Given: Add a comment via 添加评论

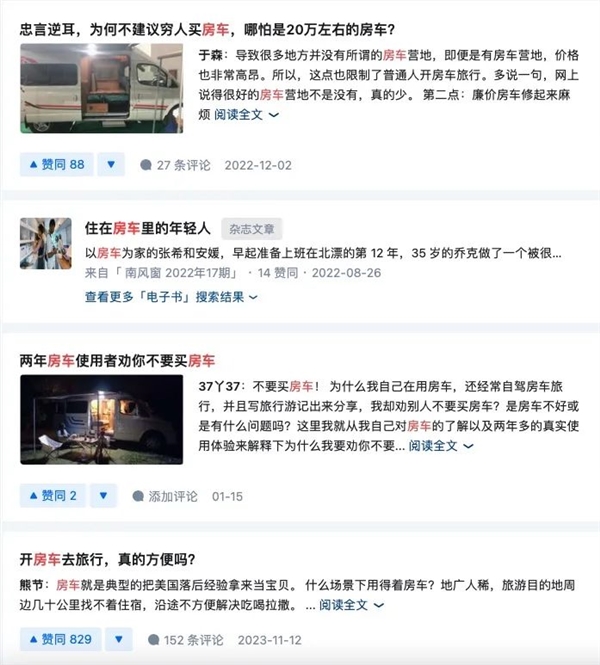Looking at the screenshot, I should click(x=166, y=496).
